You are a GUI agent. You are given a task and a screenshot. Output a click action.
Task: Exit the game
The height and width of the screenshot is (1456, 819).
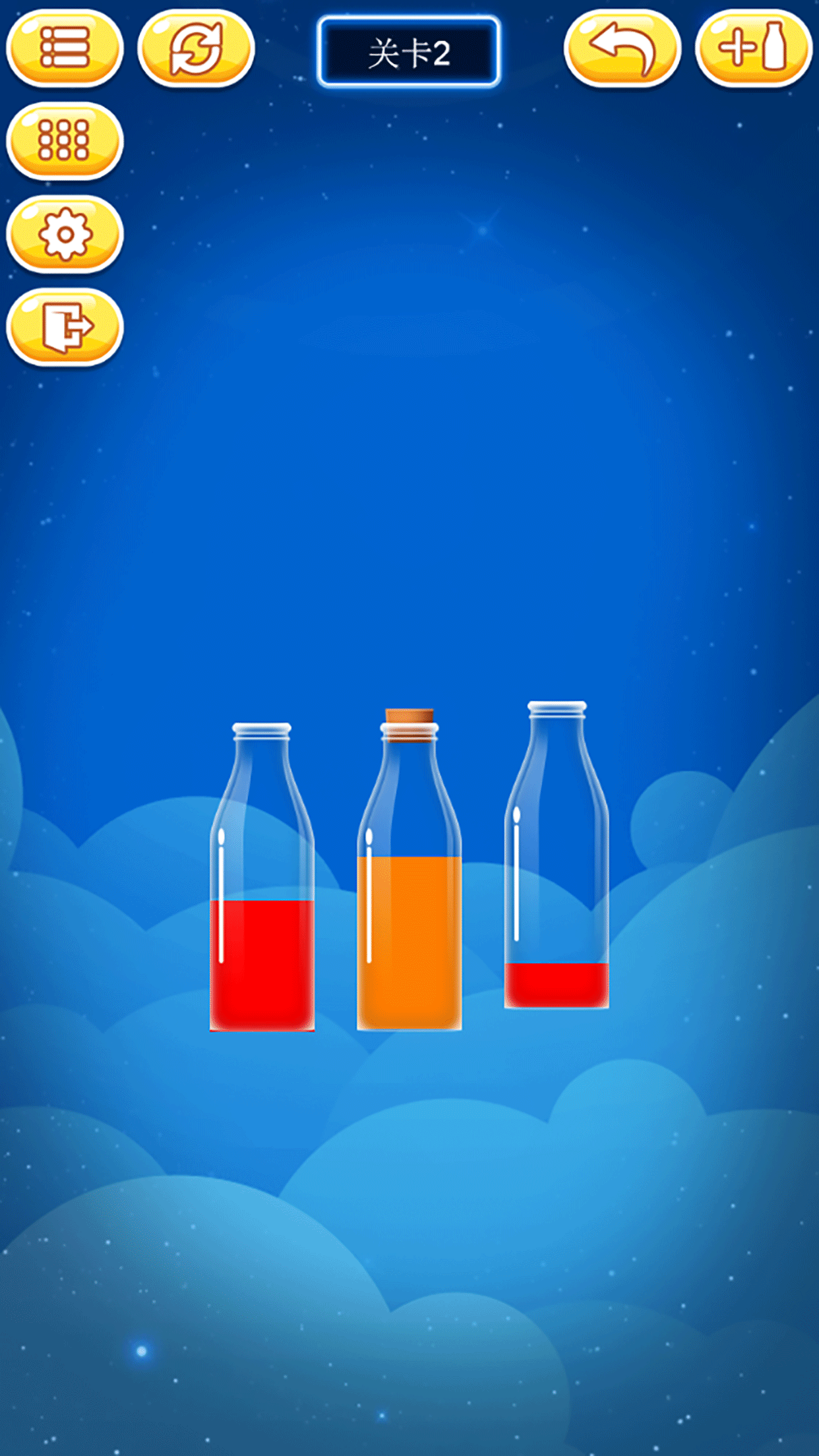click(x=65, y=326)
